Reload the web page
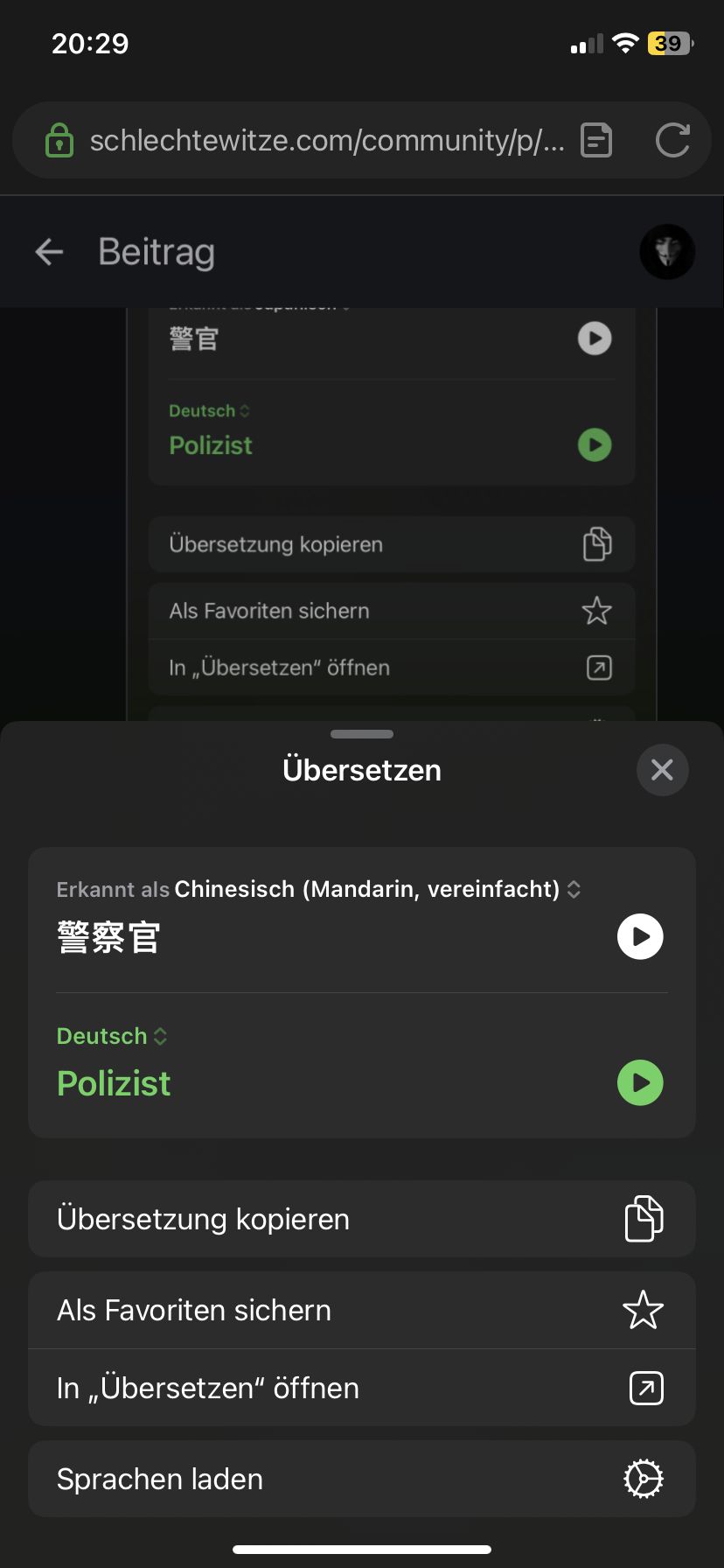 pos(672,140)
